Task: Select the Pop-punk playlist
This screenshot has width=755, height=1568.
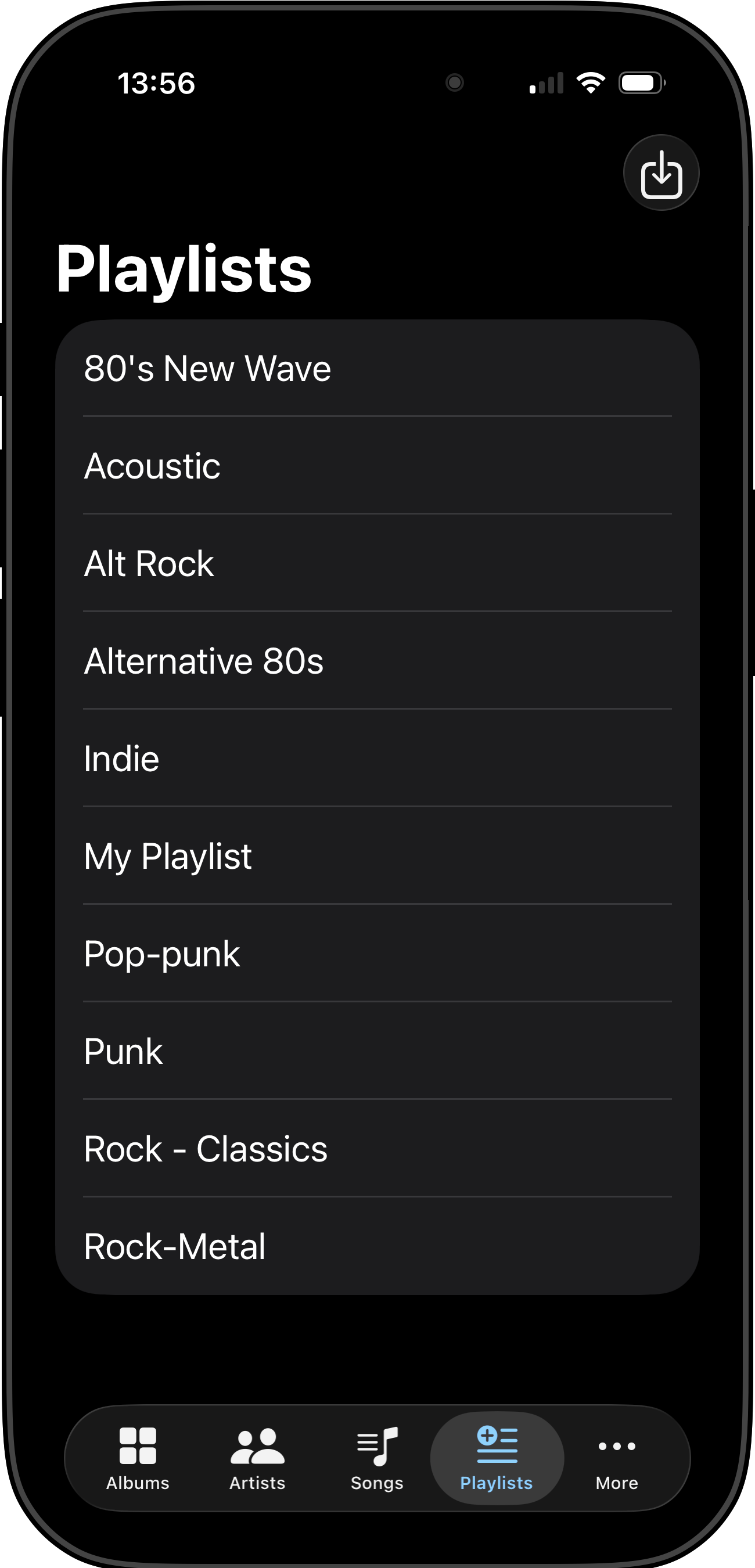Action: (x=378, y=954)
